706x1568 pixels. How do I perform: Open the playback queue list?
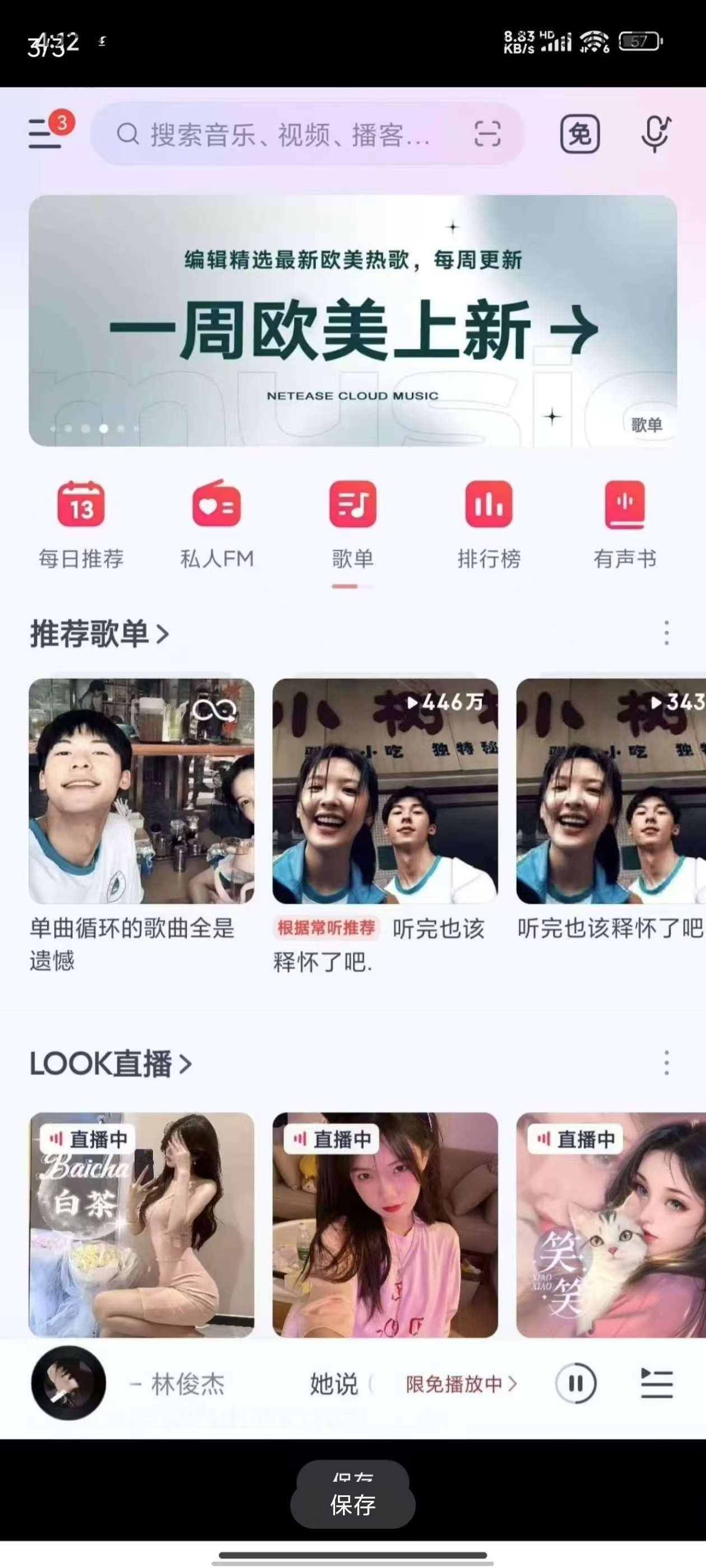pyautogui.click(x=657, y=1384)
